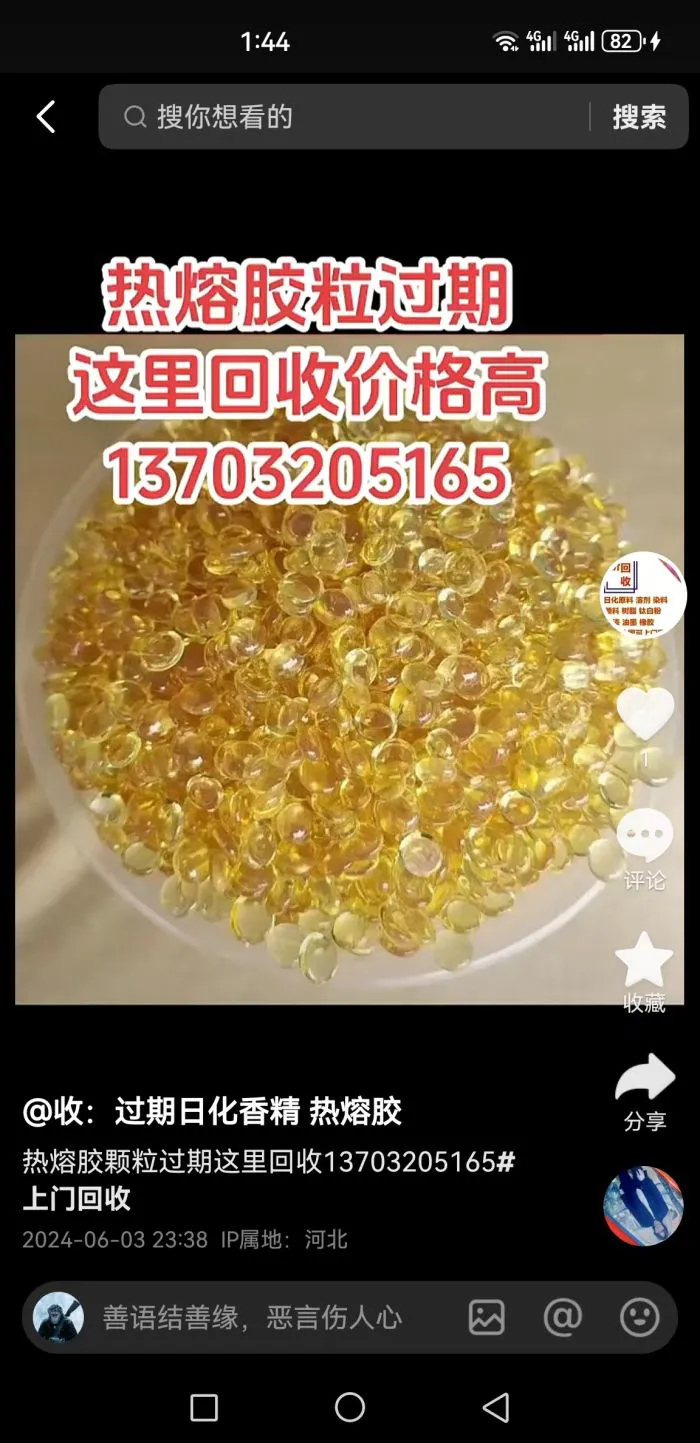700x1443 pixels.
Task: Like this video with the heart icon
Action: point(644,713)
